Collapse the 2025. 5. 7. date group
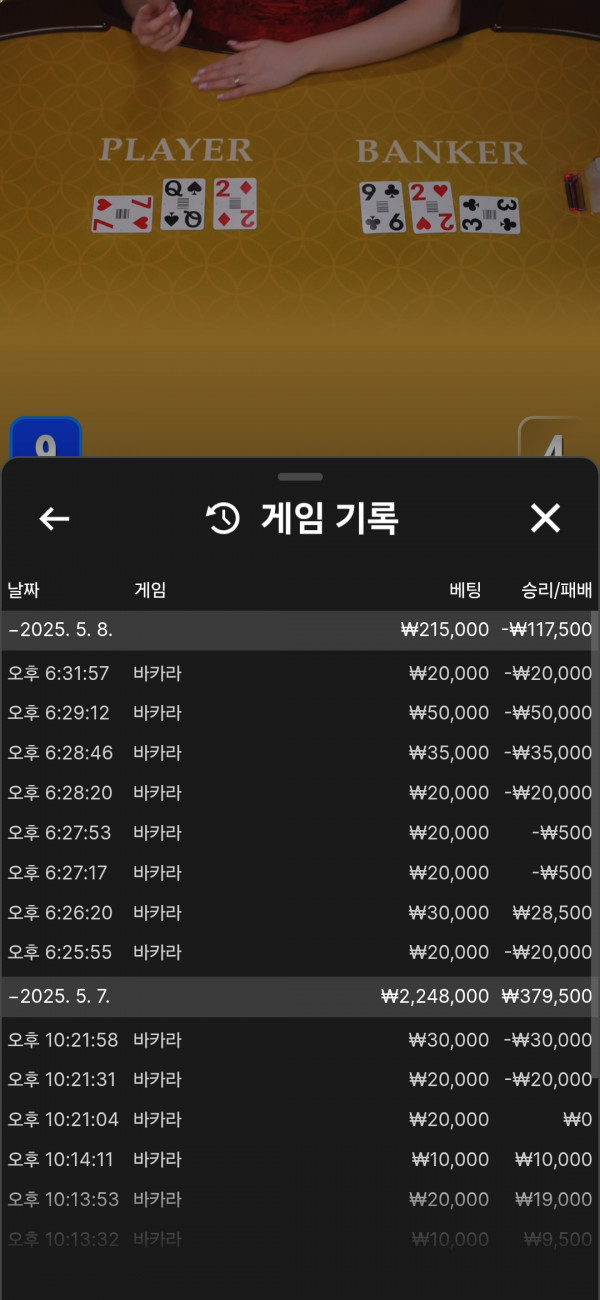This screenshot has width=600, height=1300. [x=300, y=997]
